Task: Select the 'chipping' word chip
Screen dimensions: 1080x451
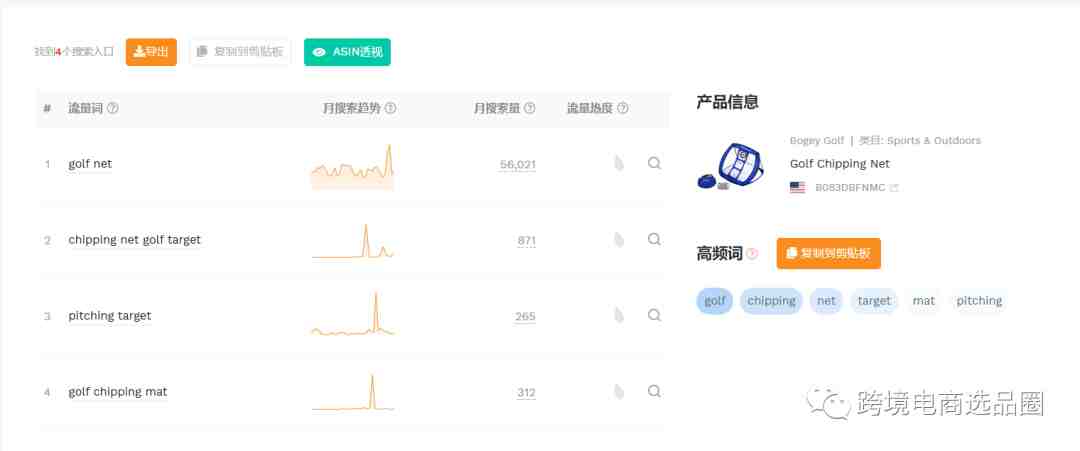Action: click(x=771, y=301)
